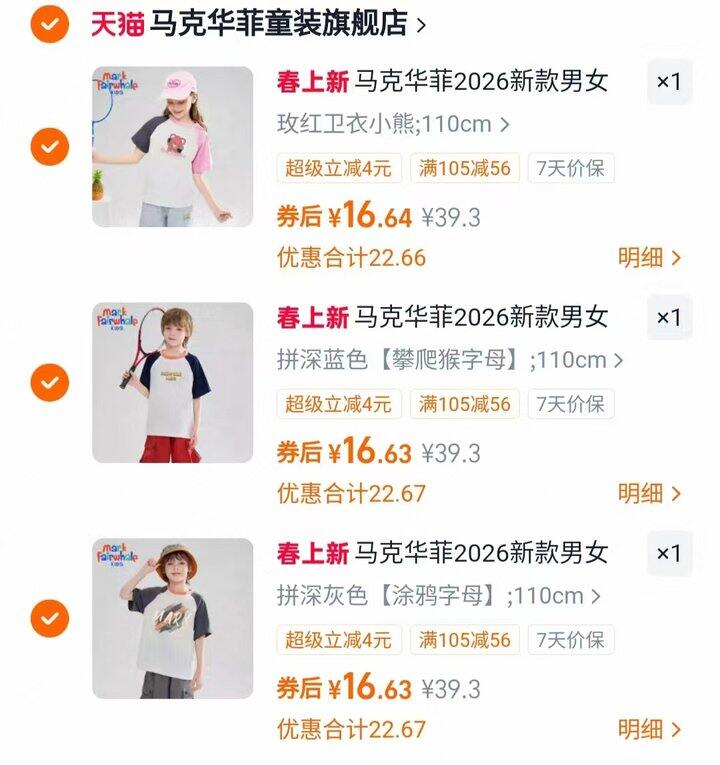
Task: Change variant 拼深蓝色【攀爬猴字母】;110cm
Action: 450,360
